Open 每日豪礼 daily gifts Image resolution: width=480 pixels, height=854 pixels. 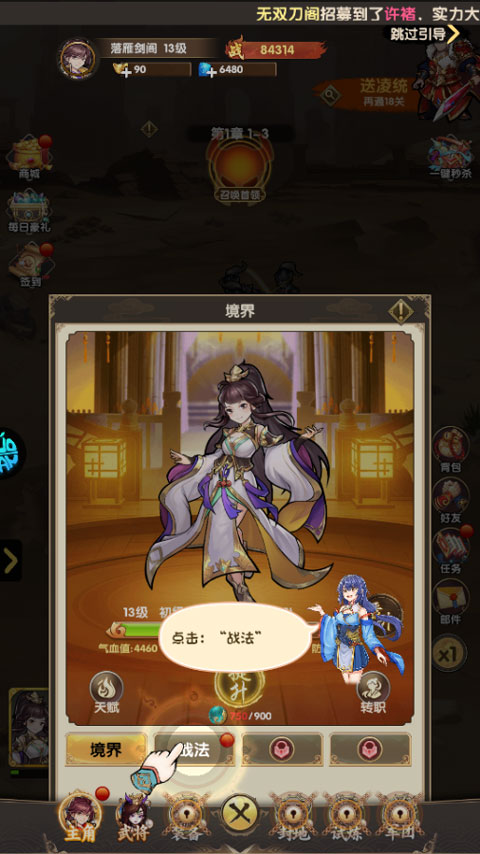tap(29, 211)
